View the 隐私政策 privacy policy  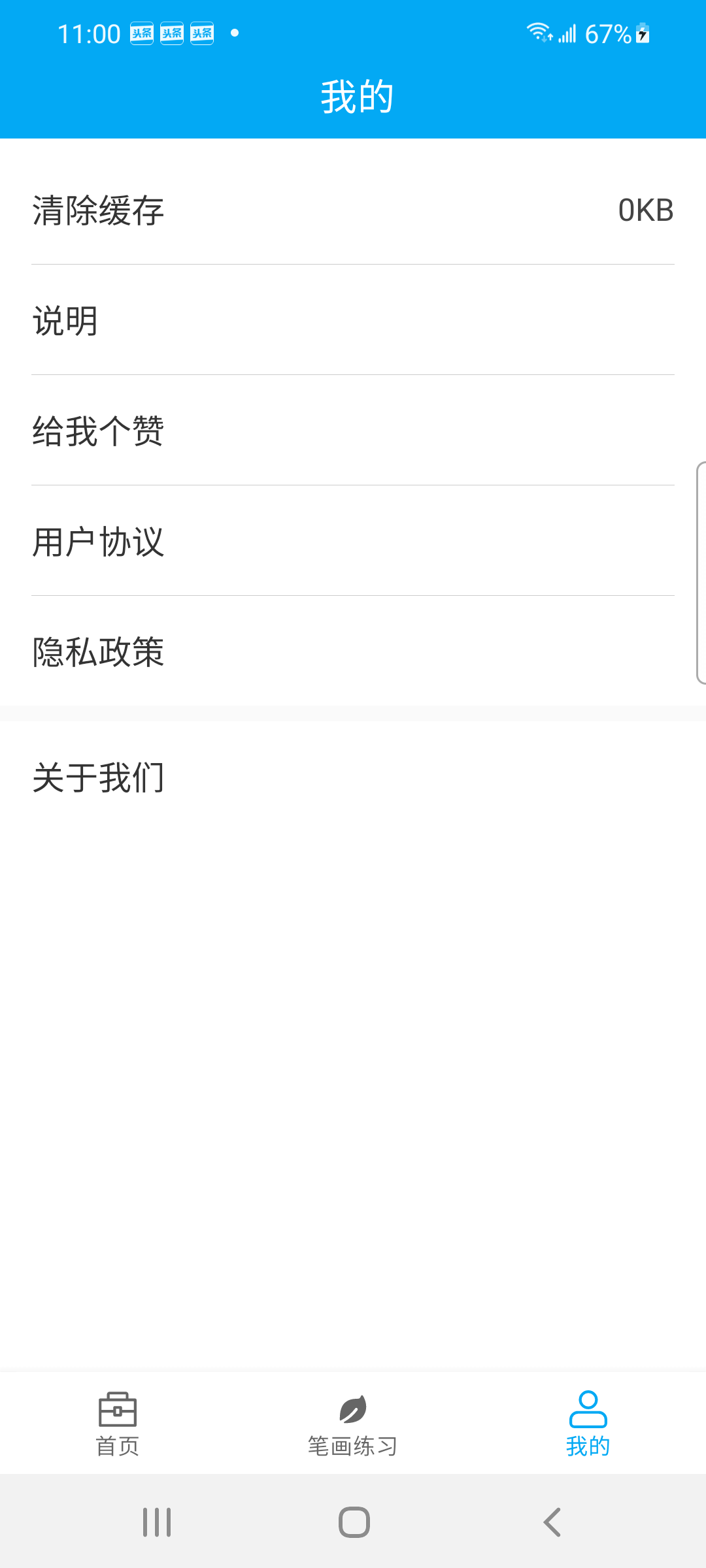pos(353,652)
